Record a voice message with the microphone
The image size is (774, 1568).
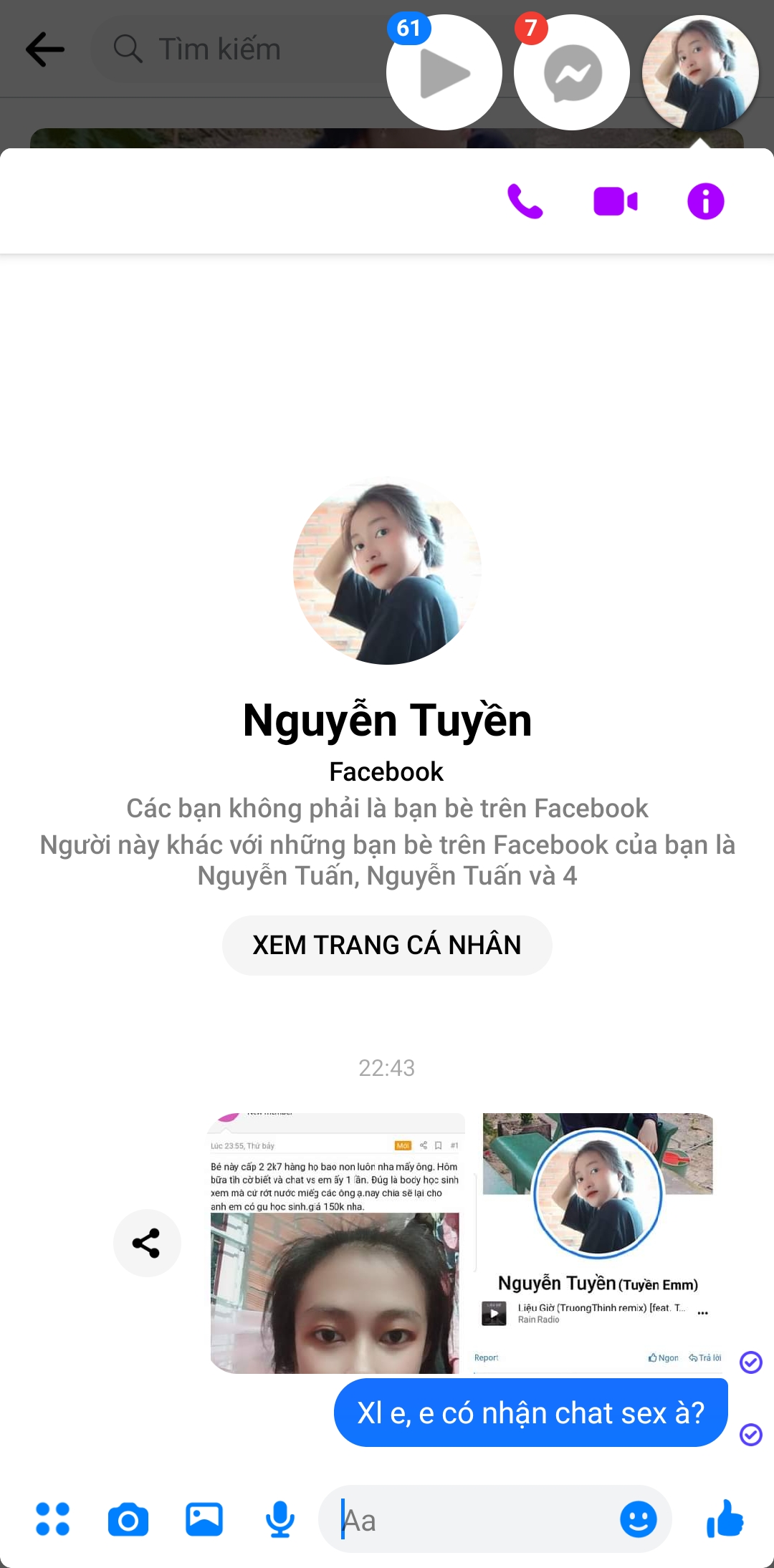point(280,1519)
